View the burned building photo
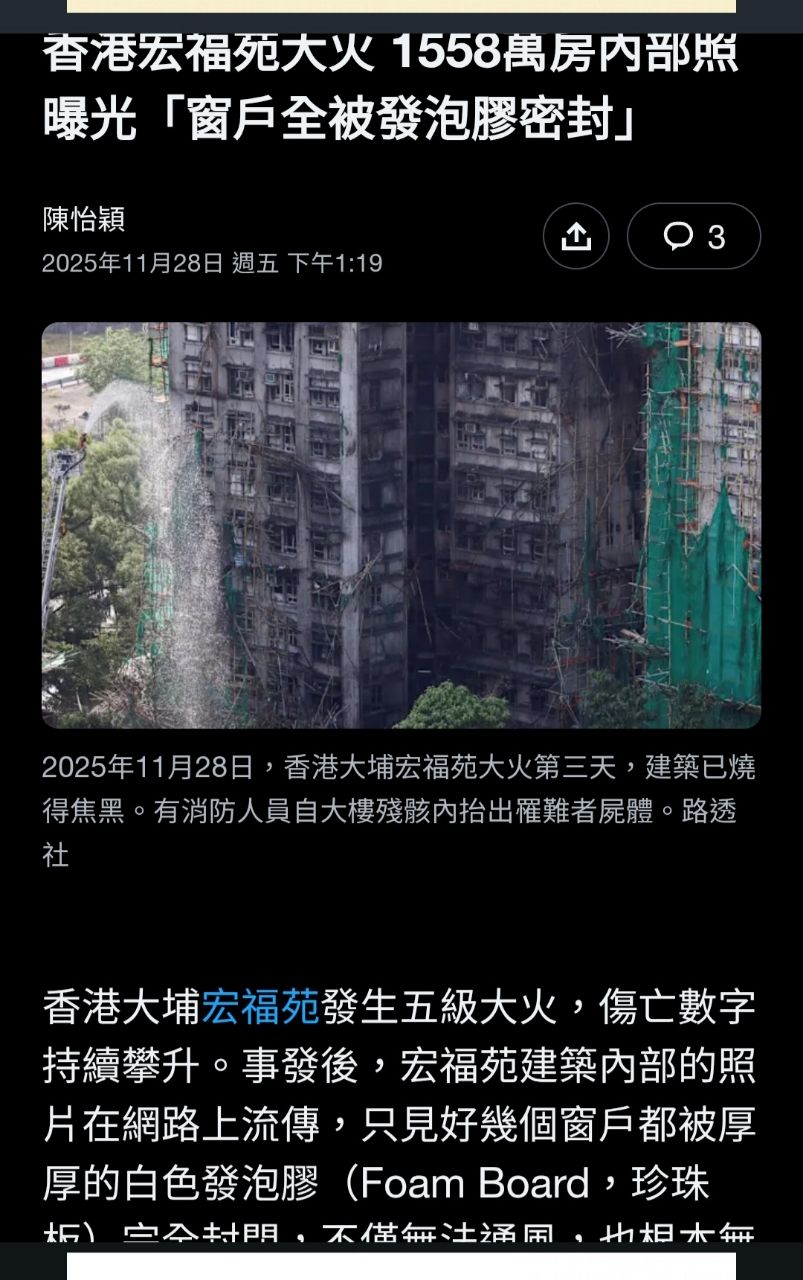Screen dimensions: 803x1280 click(x=401, y=525)
